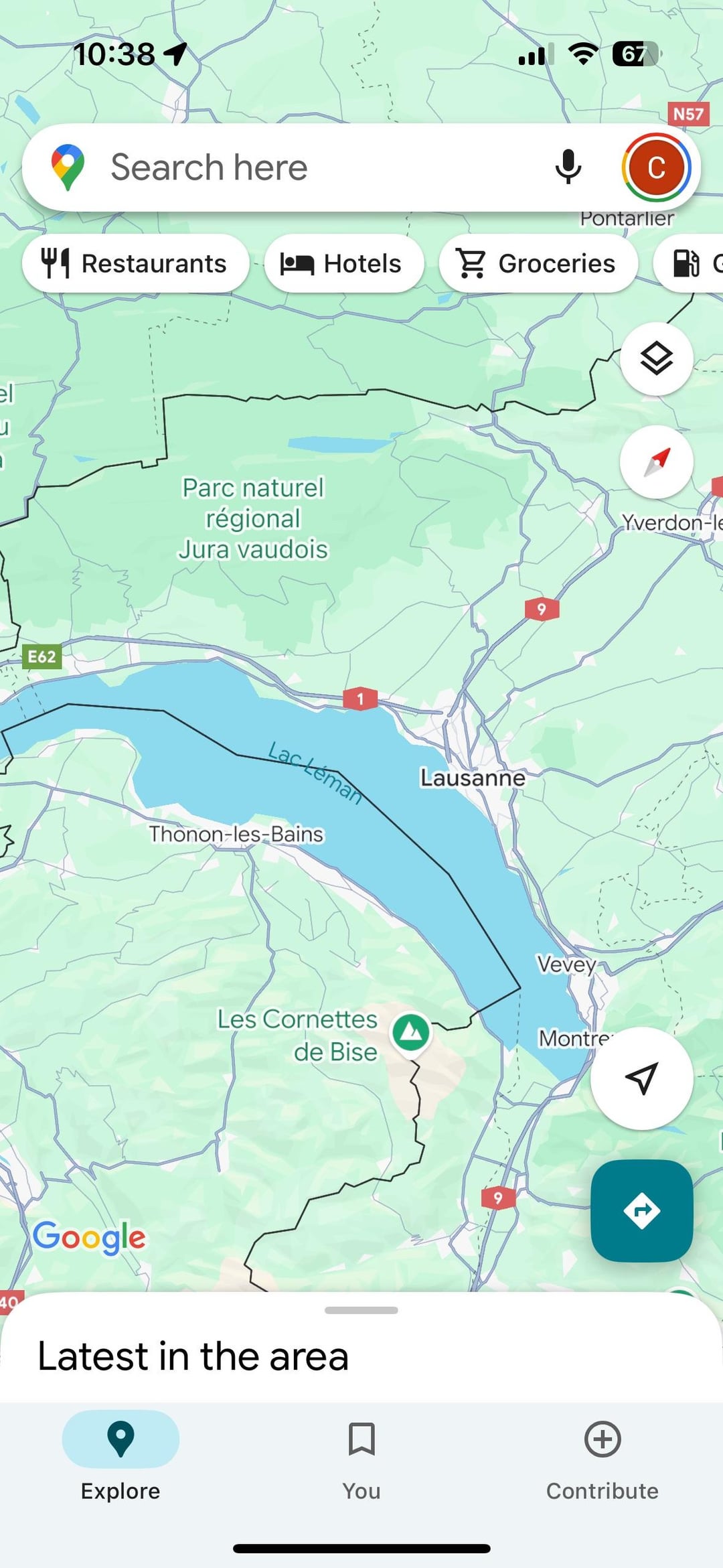The width and height of the screenshot is (723, 1568).
Task: Start voice search with the microphone
Action: point(568,167)
